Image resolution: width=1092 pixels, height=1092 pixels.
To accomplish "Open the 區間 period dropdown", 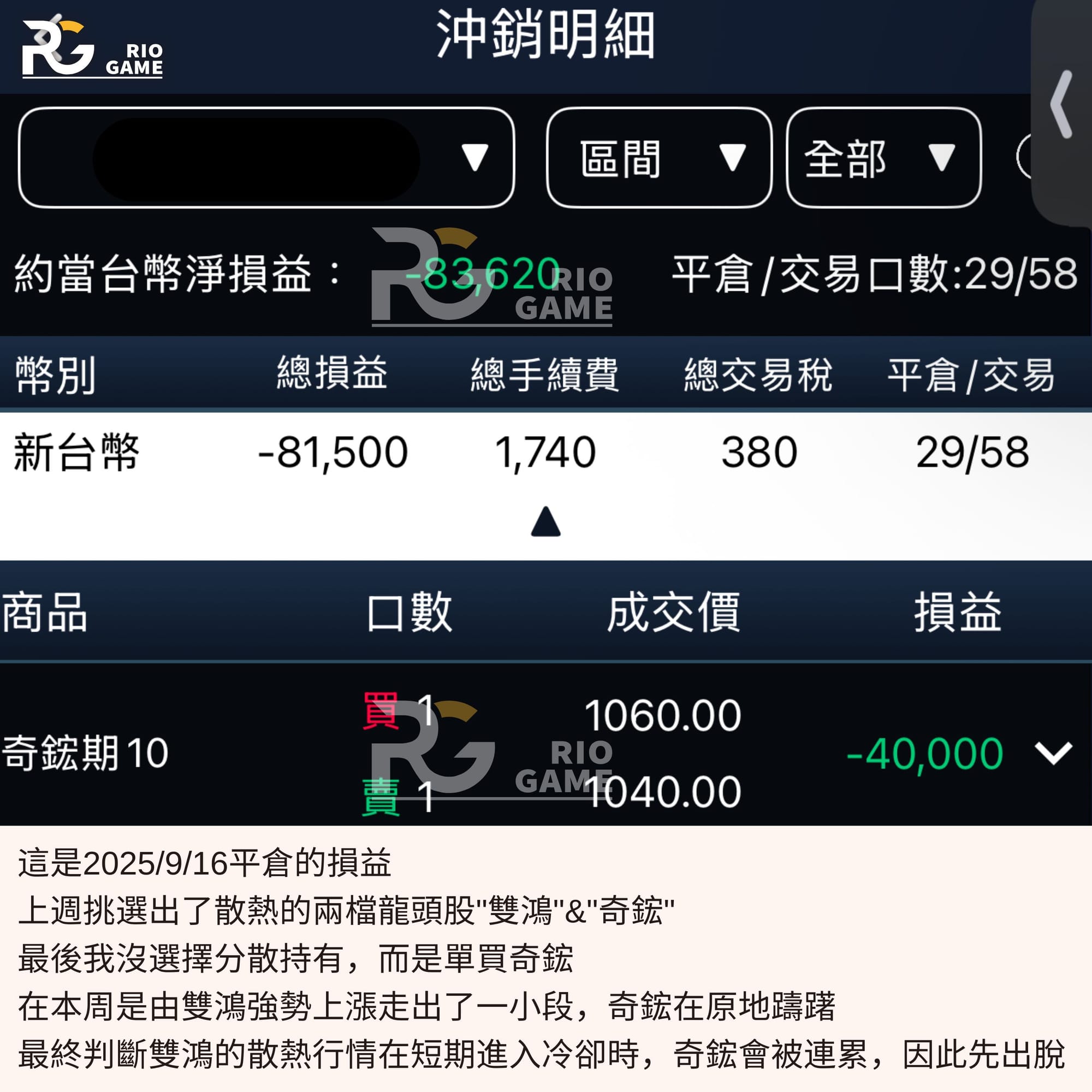I will point(659,158).
